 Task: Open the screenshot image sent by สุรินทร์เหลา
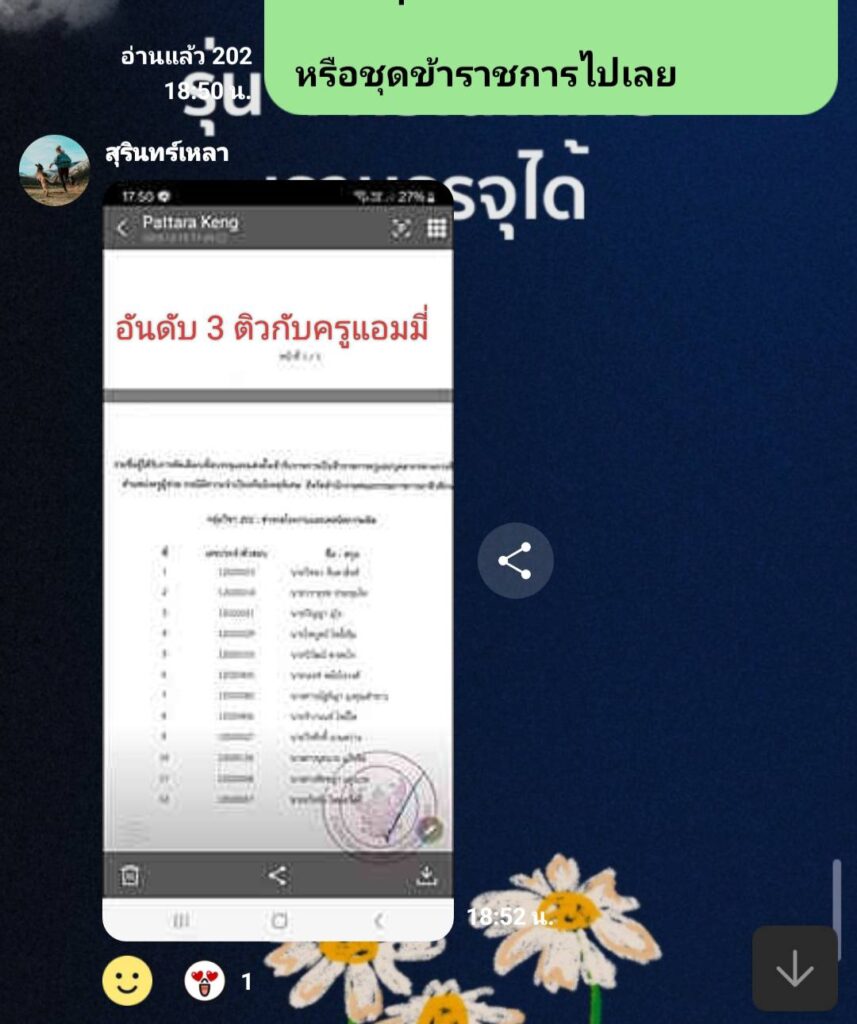[x=278, y=560]
